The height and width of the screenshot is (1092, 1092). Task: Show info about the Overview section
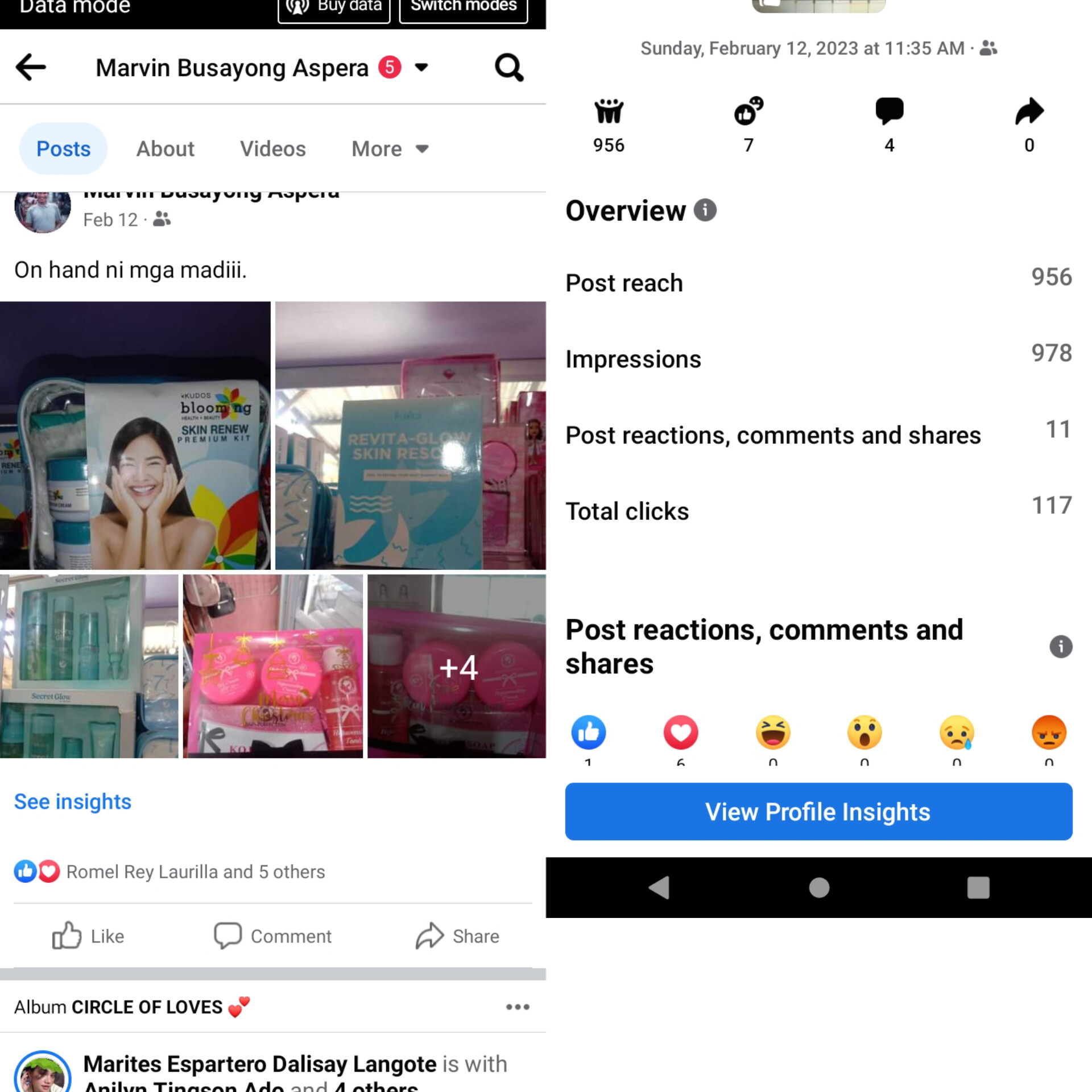pyautogui.click(x=705, y=210)
